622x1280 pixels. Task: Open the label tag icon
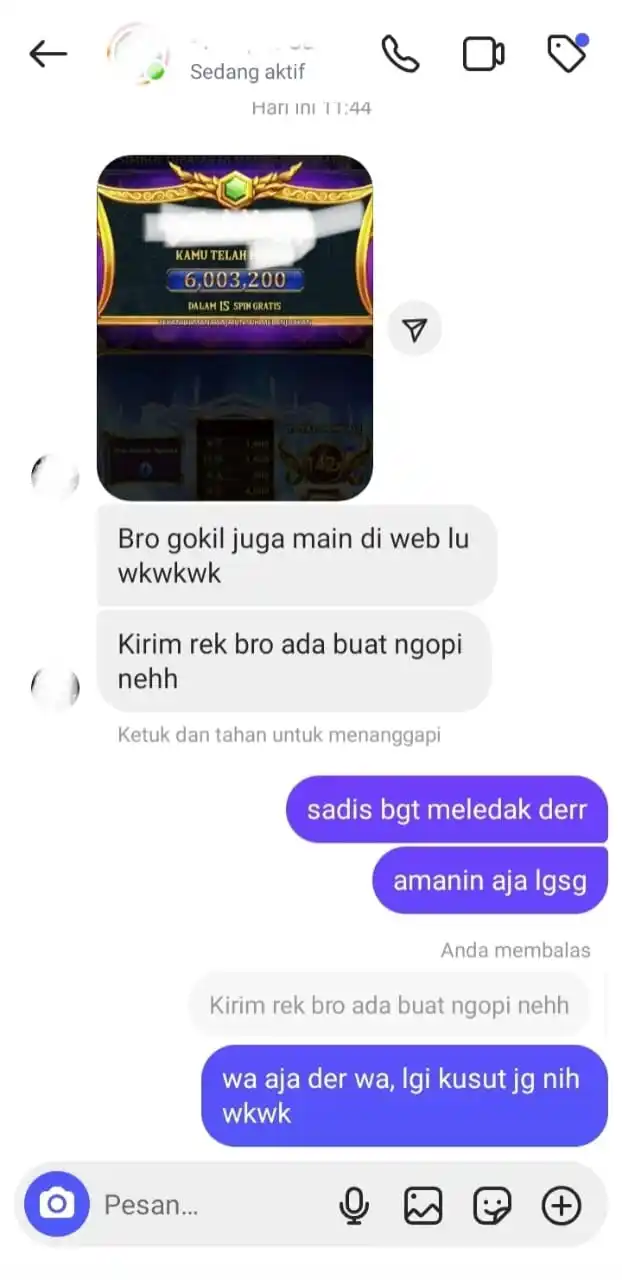[566, 55]
